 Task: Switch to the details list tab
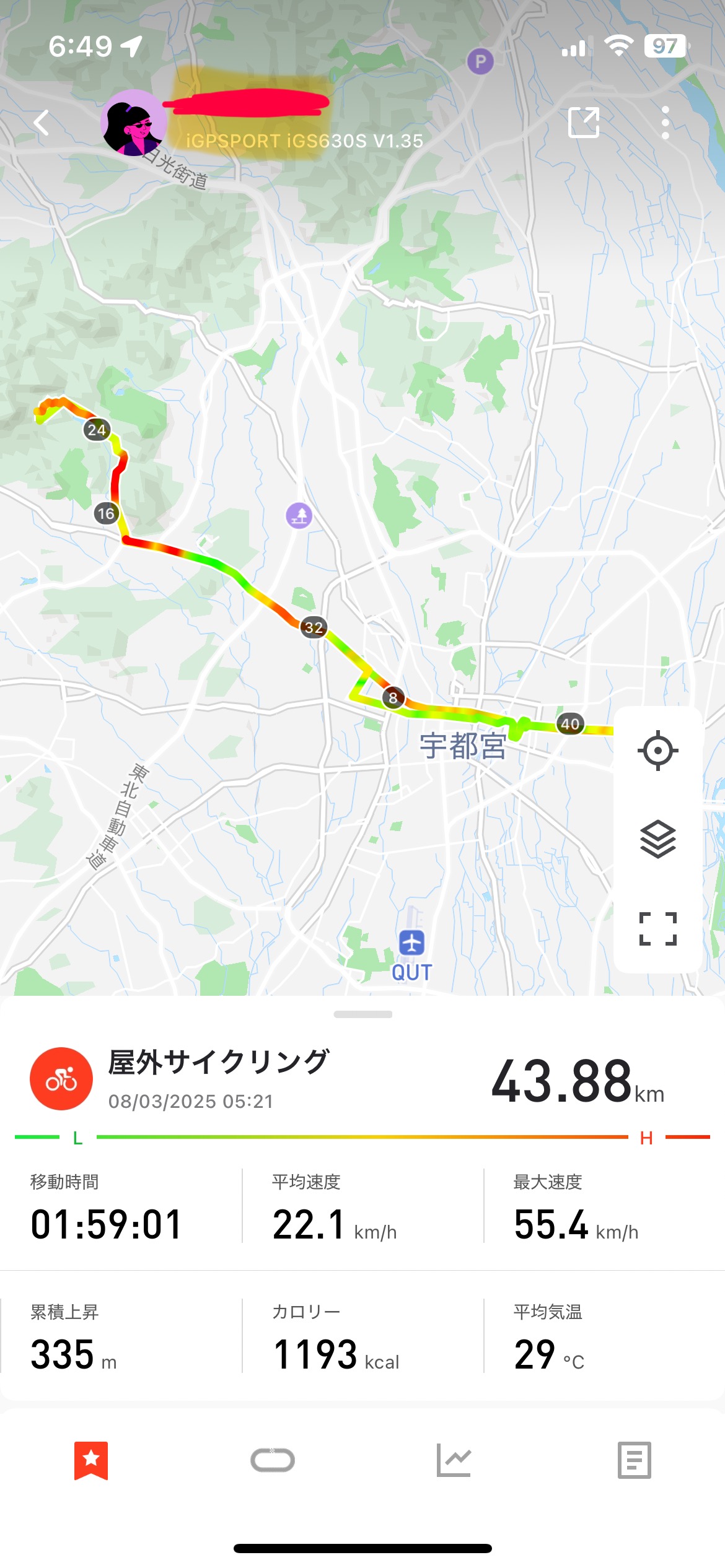coord(635,1460)
